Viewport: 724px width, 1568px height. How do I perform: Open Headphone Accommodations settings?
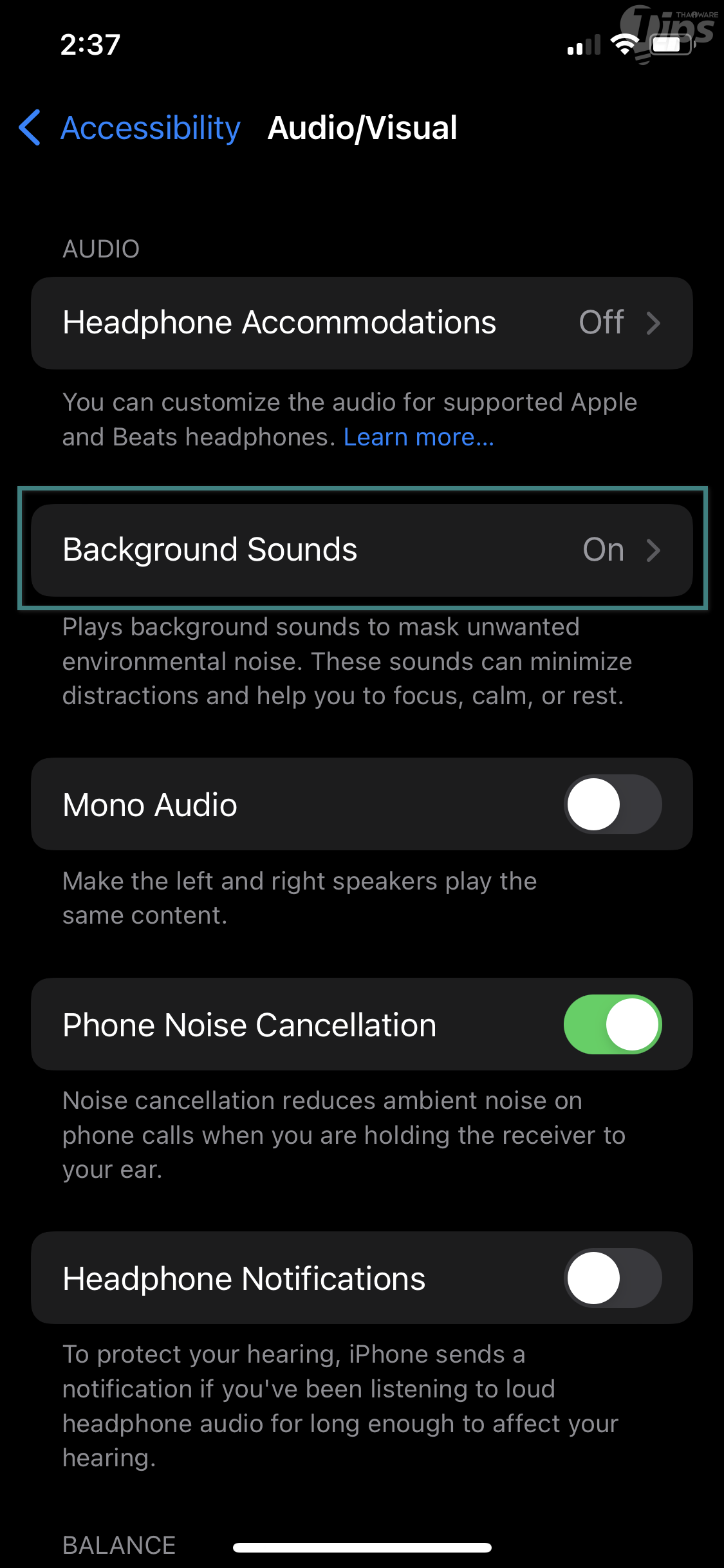pyautogui.click(x=362, y=323)
